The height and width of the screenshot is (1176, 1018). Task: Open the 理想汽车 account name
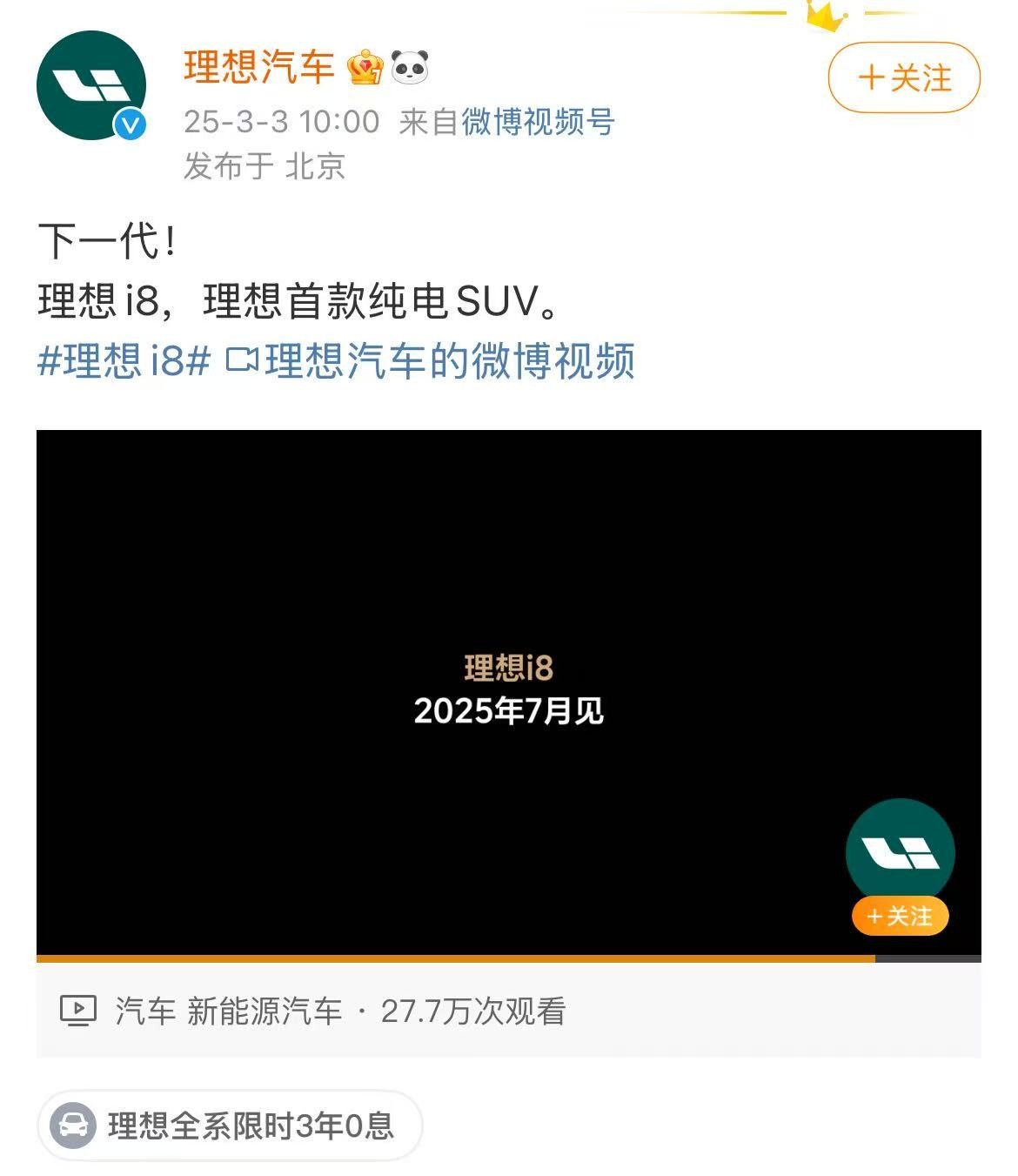(259, 67)
